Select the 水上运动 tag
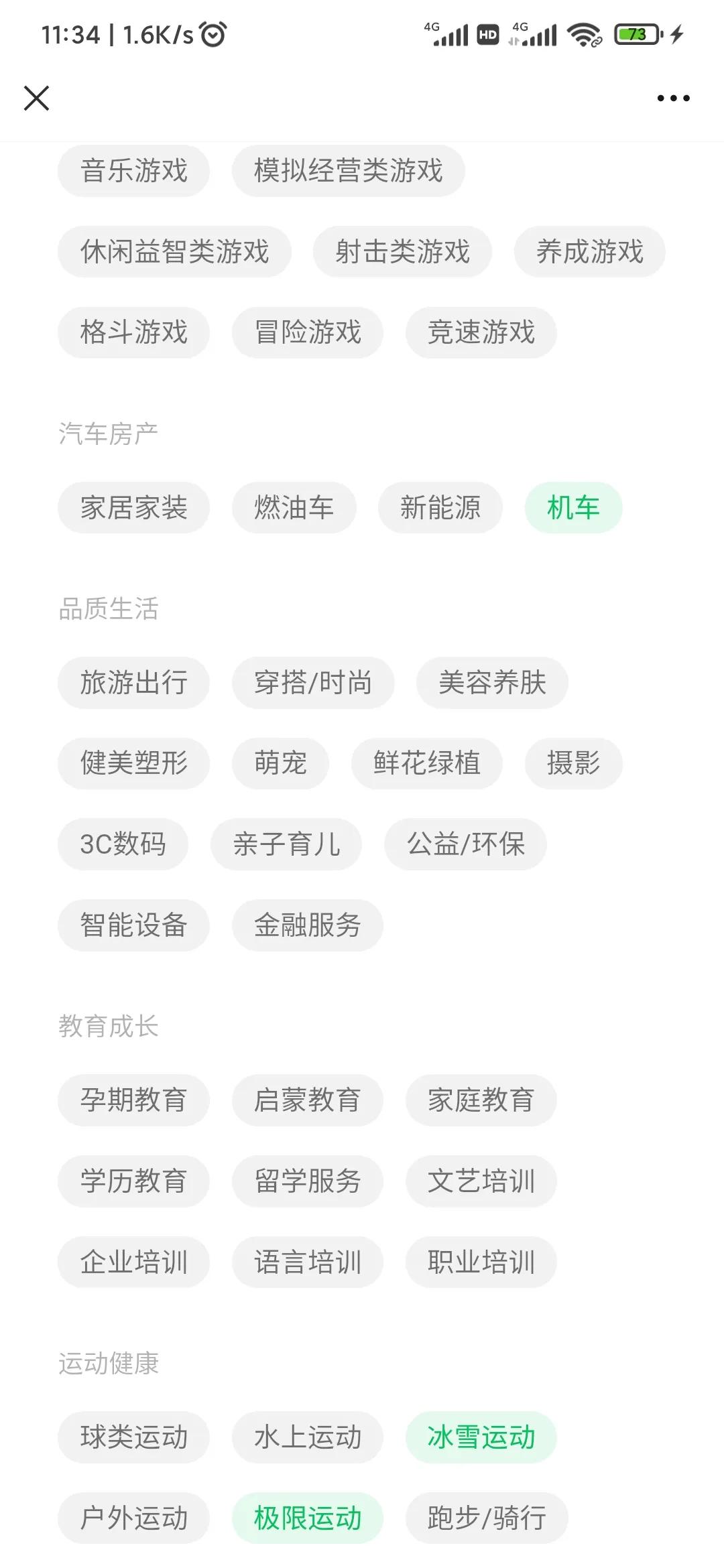 coord(307,1437)
